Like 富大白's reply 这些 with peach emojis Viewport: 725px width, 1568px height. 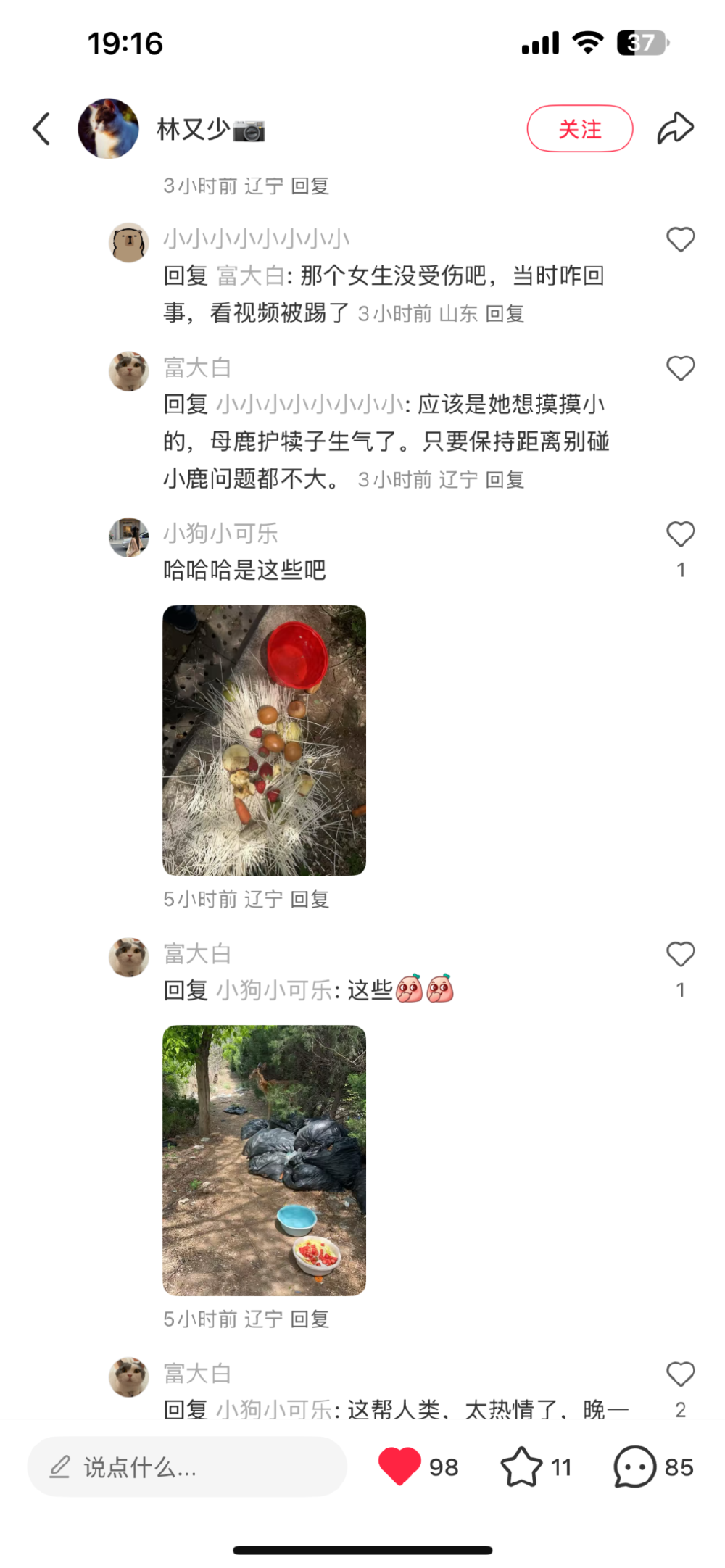[680, 954]
